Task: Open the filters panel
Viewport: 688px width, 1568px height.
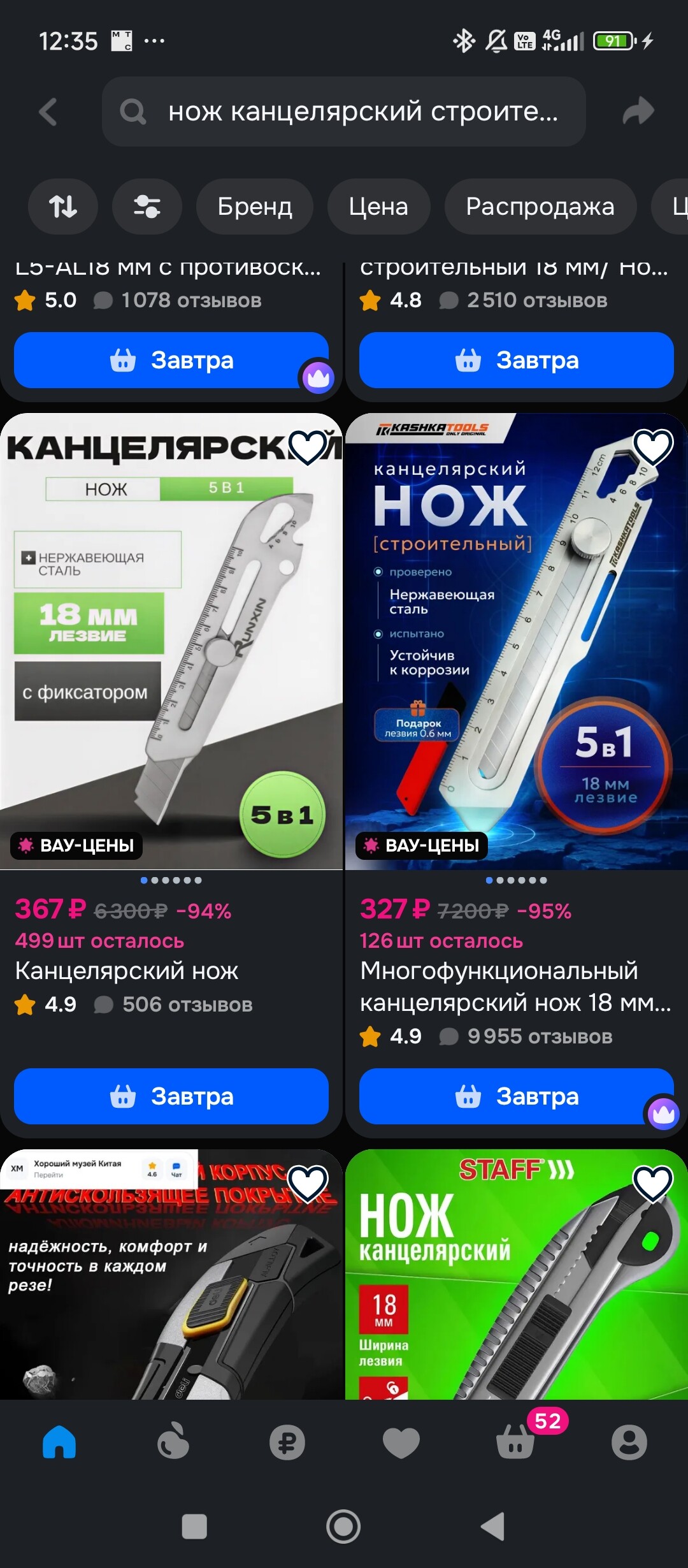Action: [x=147, y=207]
